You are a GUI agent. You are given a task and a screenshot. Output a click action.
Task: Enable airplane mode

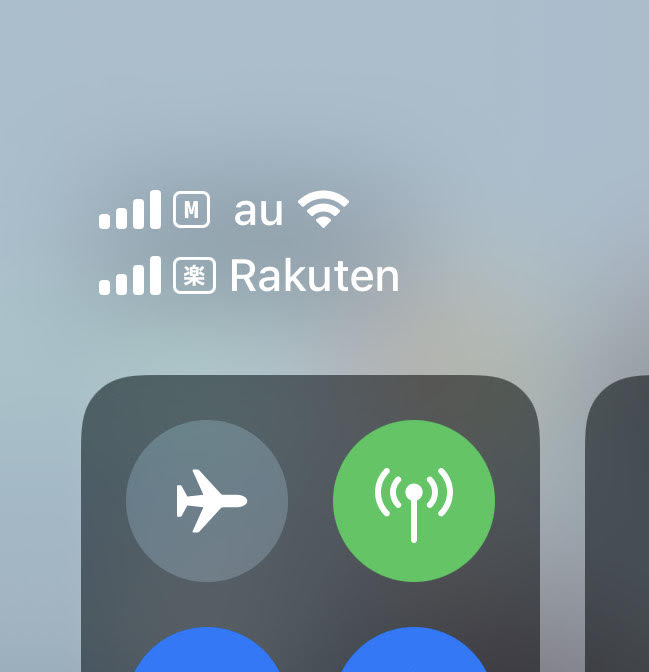click(x=207, y=501)
